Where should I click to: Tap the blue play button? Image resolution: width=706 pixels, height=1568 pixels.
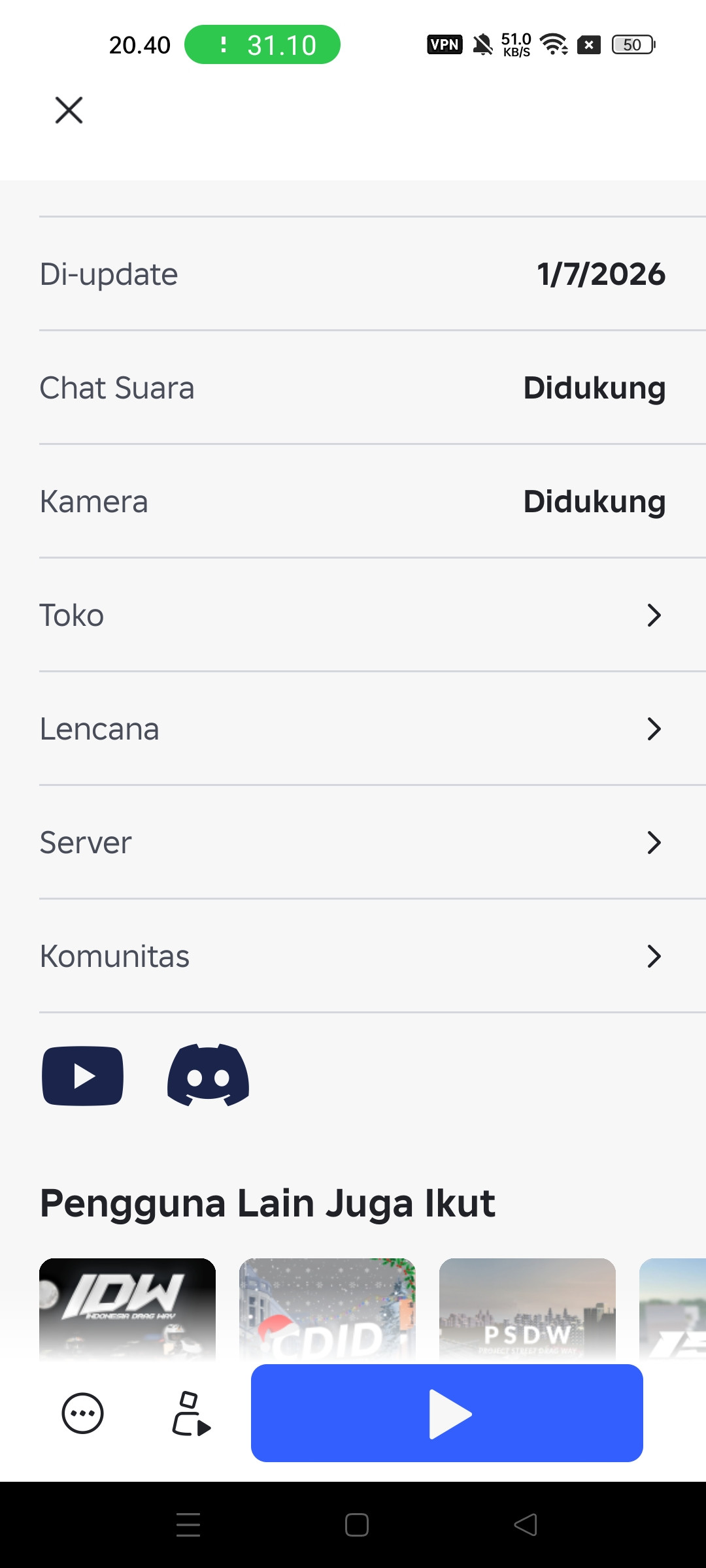click(447, 1413)
